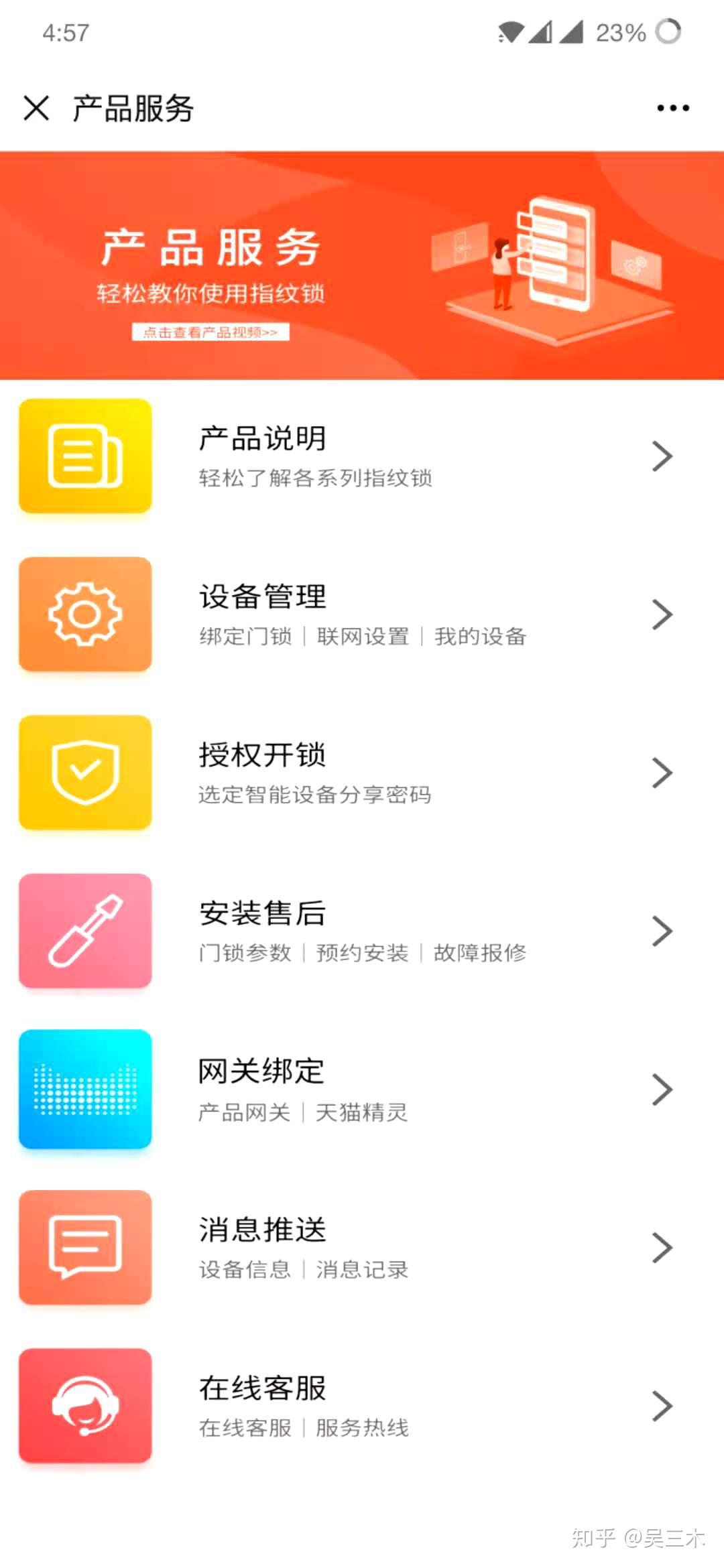This screenshot has width=724, height=1568.
Task: Enter the 网关绑定 section
Action: 362,1089
